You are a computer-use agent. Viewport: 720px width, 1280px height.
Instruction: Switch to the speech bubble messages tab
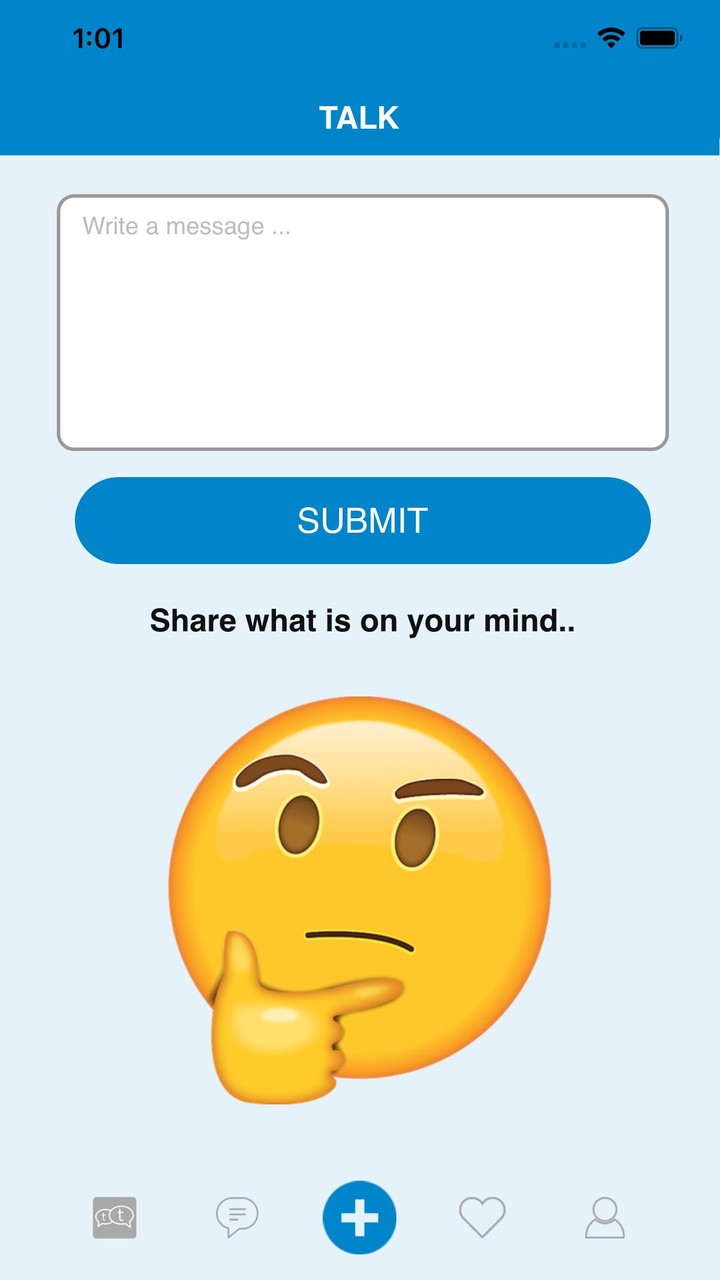pyautogui.click(x=237, y=1217)
